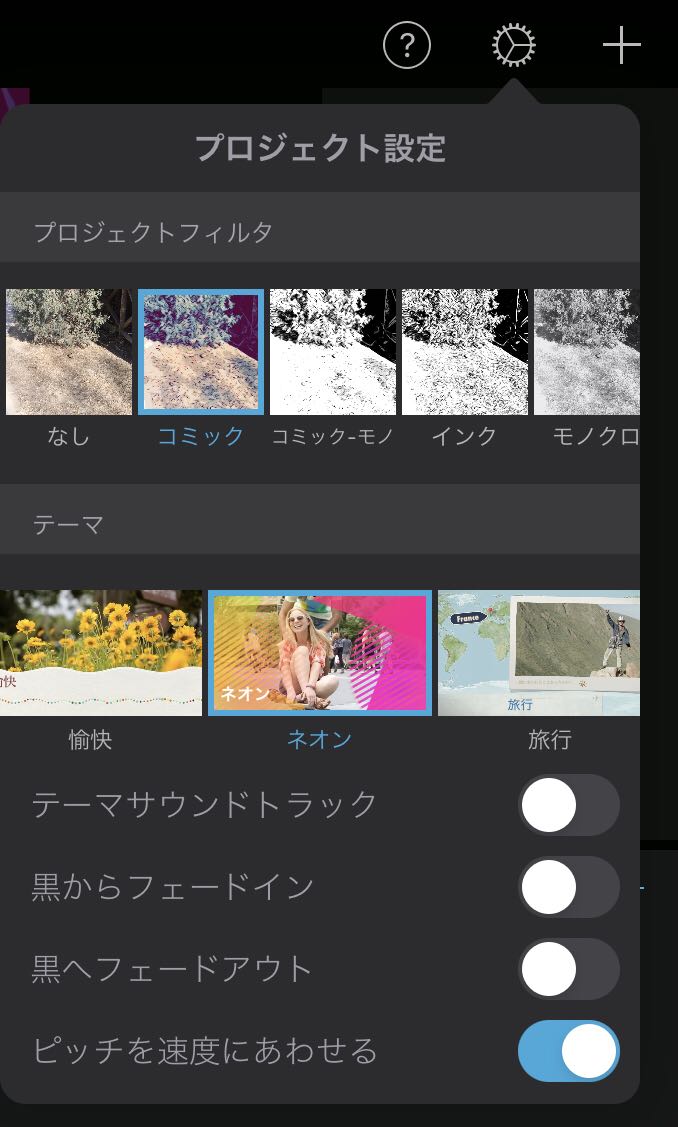Enable テーマサウンドトラック switch
Image resolution: width=678 pixels, height=1127 pixels.
pos(569,805)
